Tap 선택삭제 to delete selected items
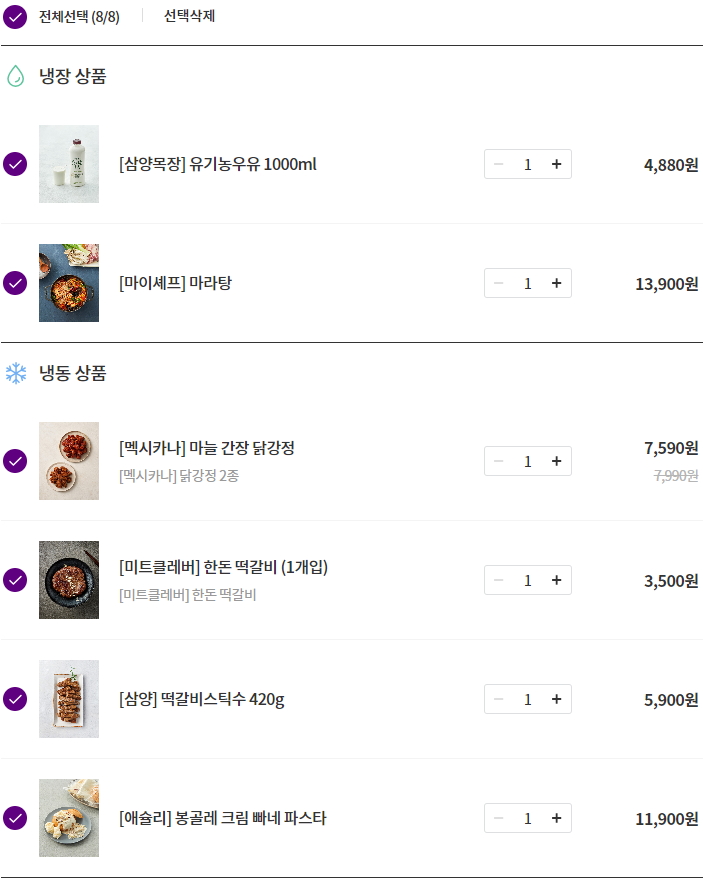 (189, 16)
